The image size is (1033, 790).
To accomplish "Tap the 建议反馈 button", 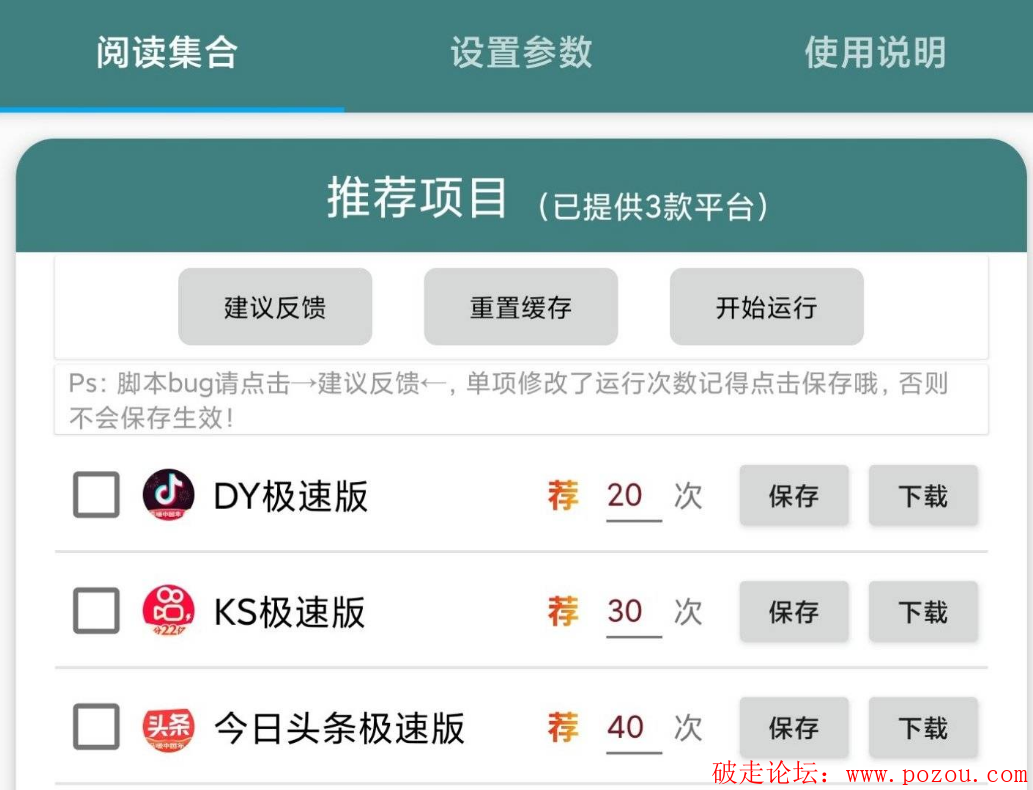I will (275, 307).
